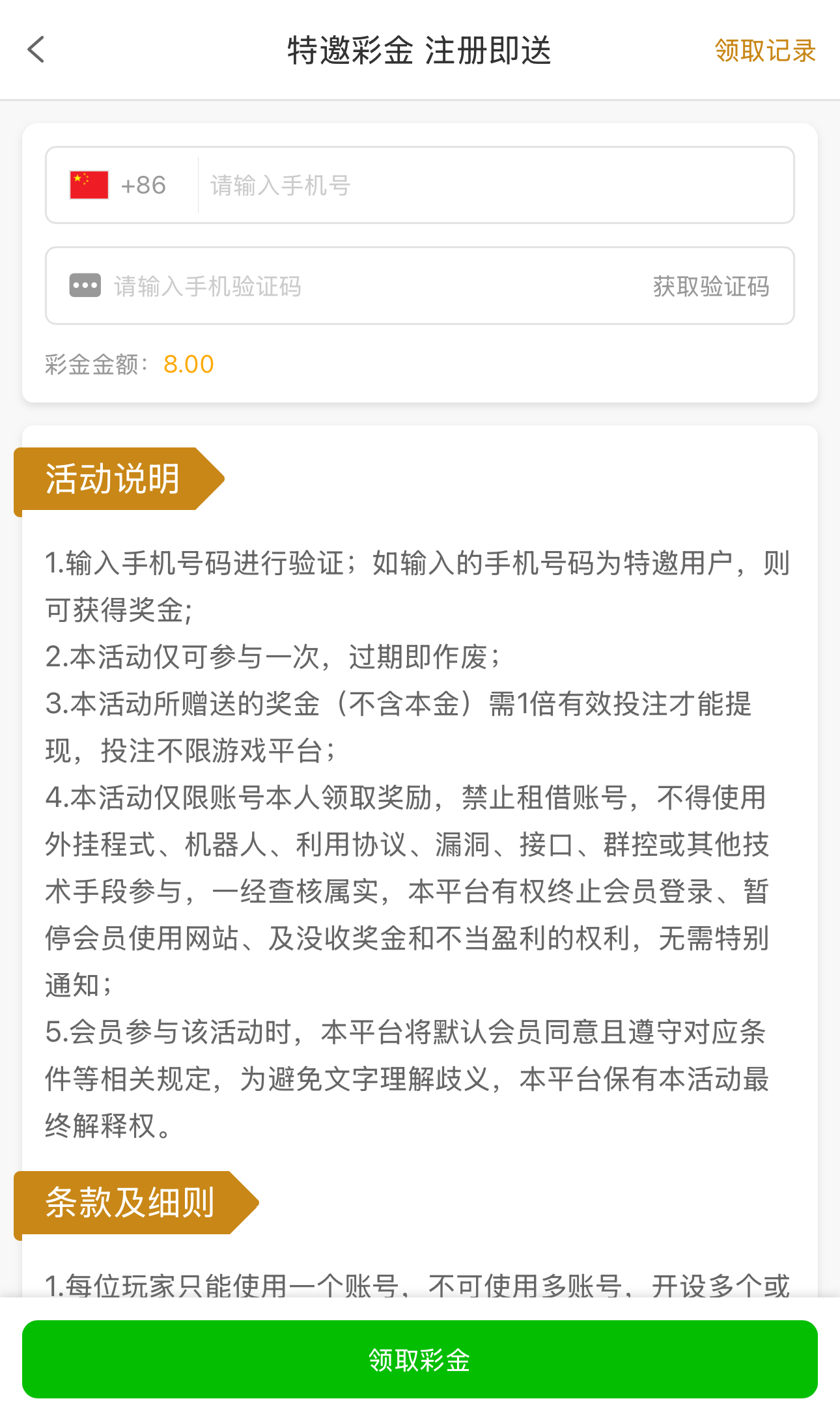
Task: Focus the phone number input field
Action: click(x=456, y=184)
